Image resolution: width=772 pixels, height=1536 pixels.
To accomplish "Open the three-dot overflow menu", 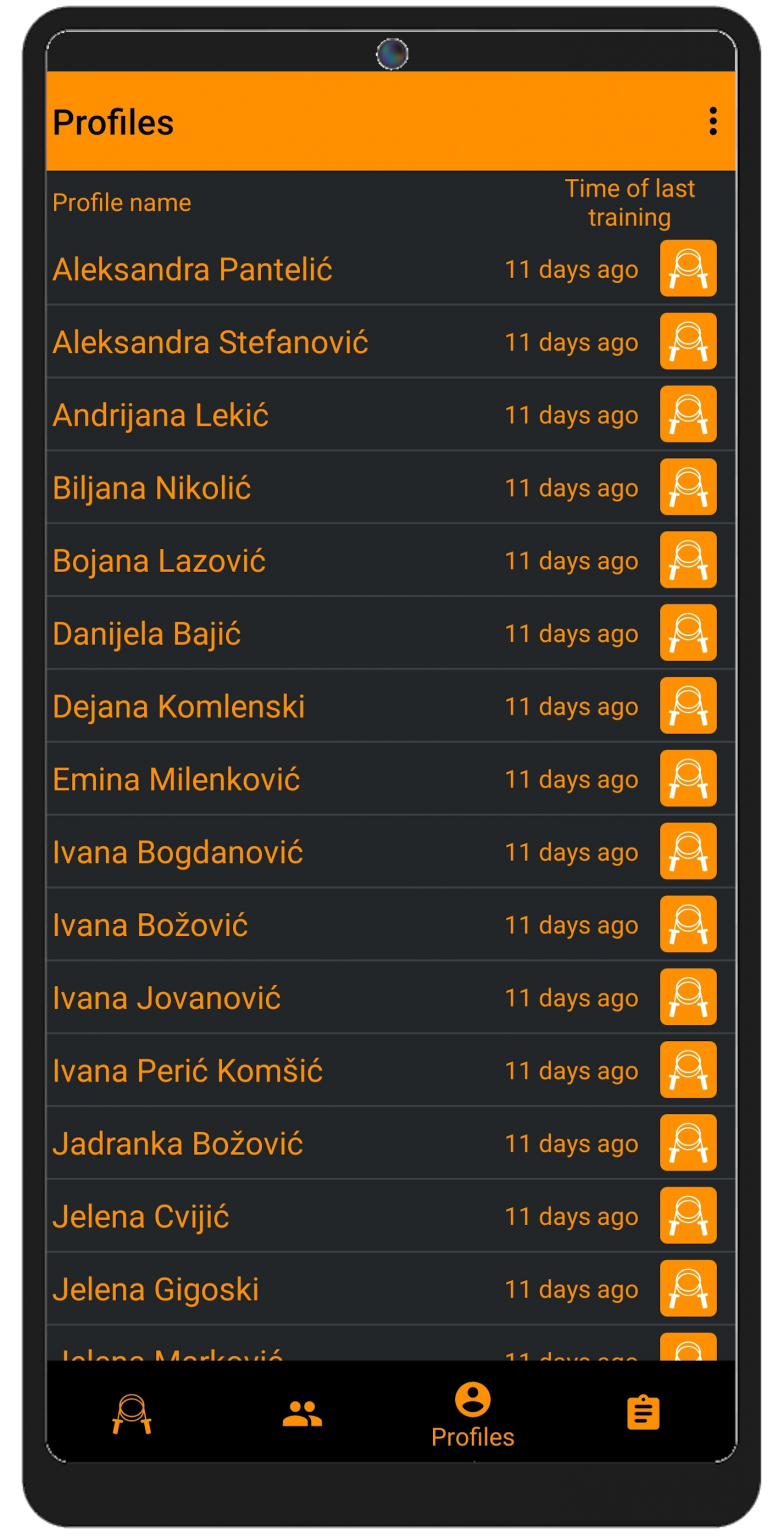I will coord(712,122).
